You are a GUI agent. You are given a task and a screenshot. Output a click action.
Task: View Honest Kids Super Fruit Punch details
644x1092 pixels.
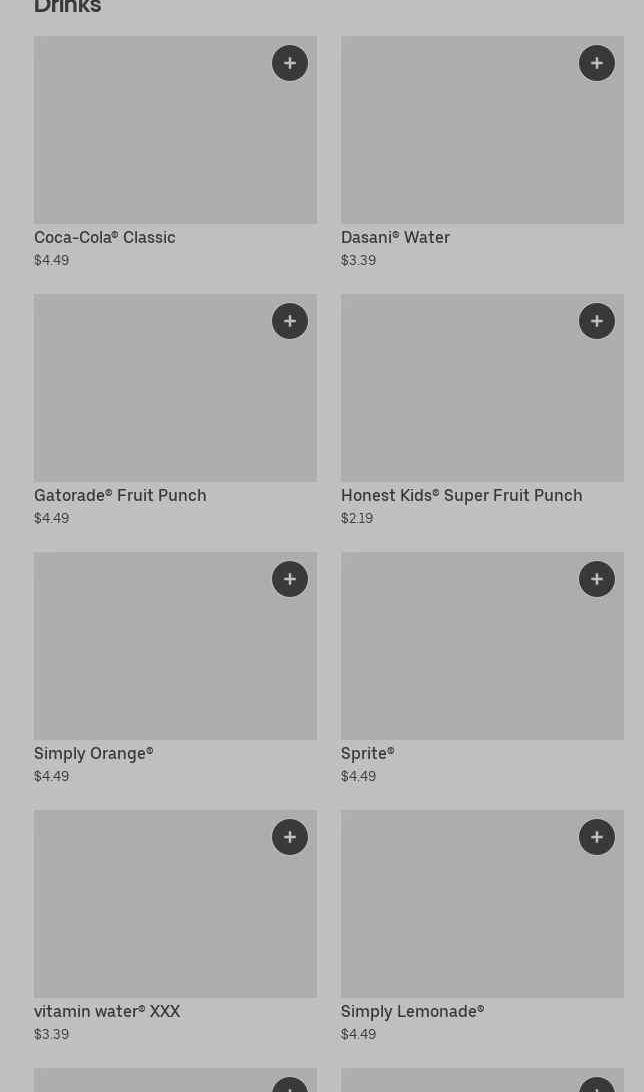(x=460, y=400)
